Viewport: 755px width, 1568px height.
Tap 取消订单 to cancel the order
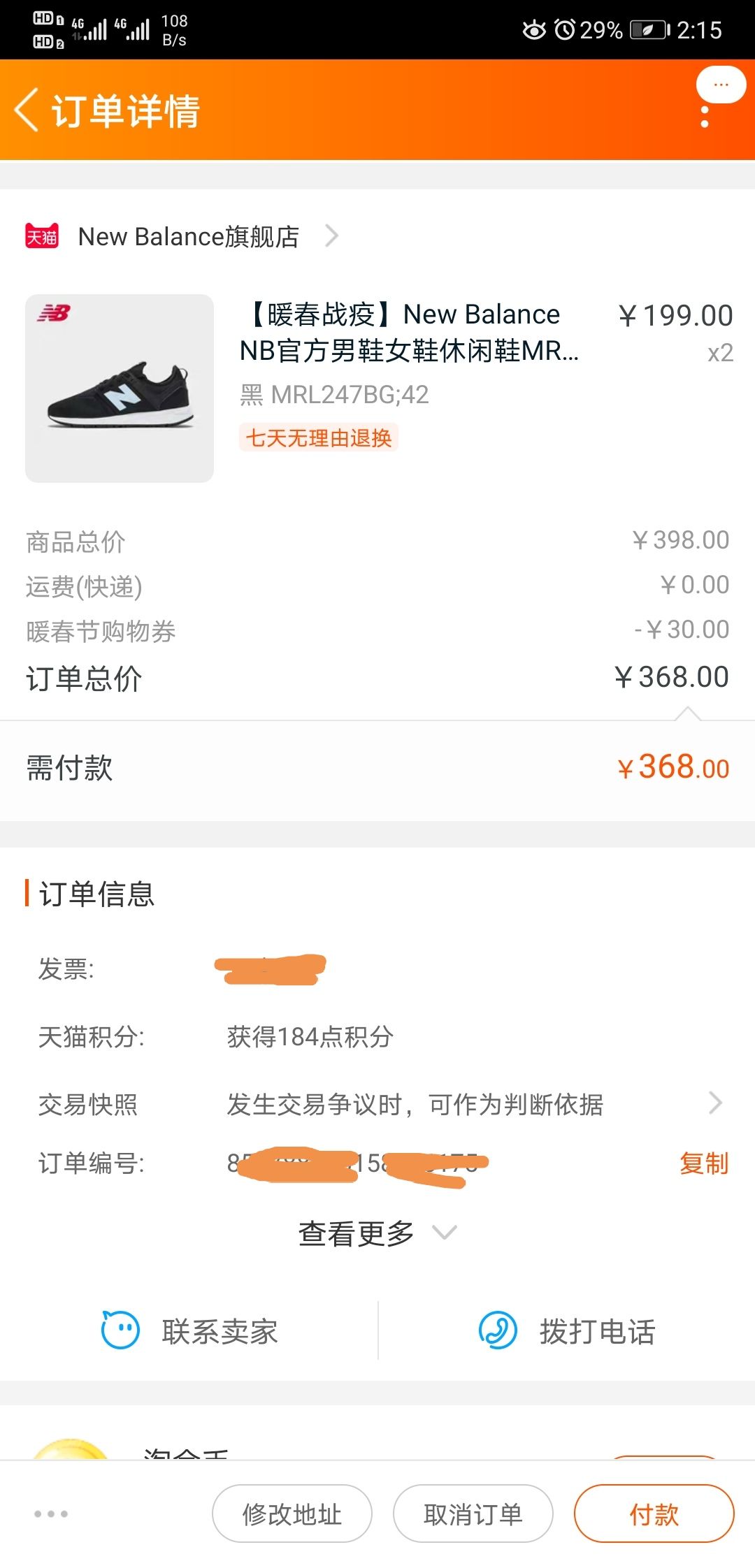pos(473,1513)
